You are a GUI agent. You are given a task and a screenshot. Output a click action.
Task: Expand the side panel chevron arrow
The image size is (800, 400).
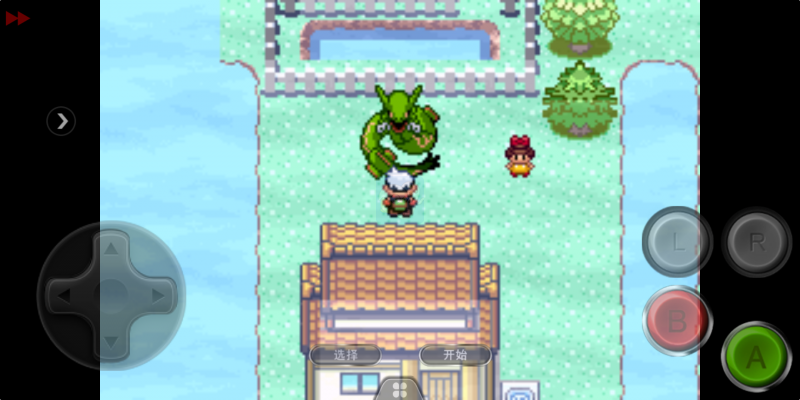62,121
